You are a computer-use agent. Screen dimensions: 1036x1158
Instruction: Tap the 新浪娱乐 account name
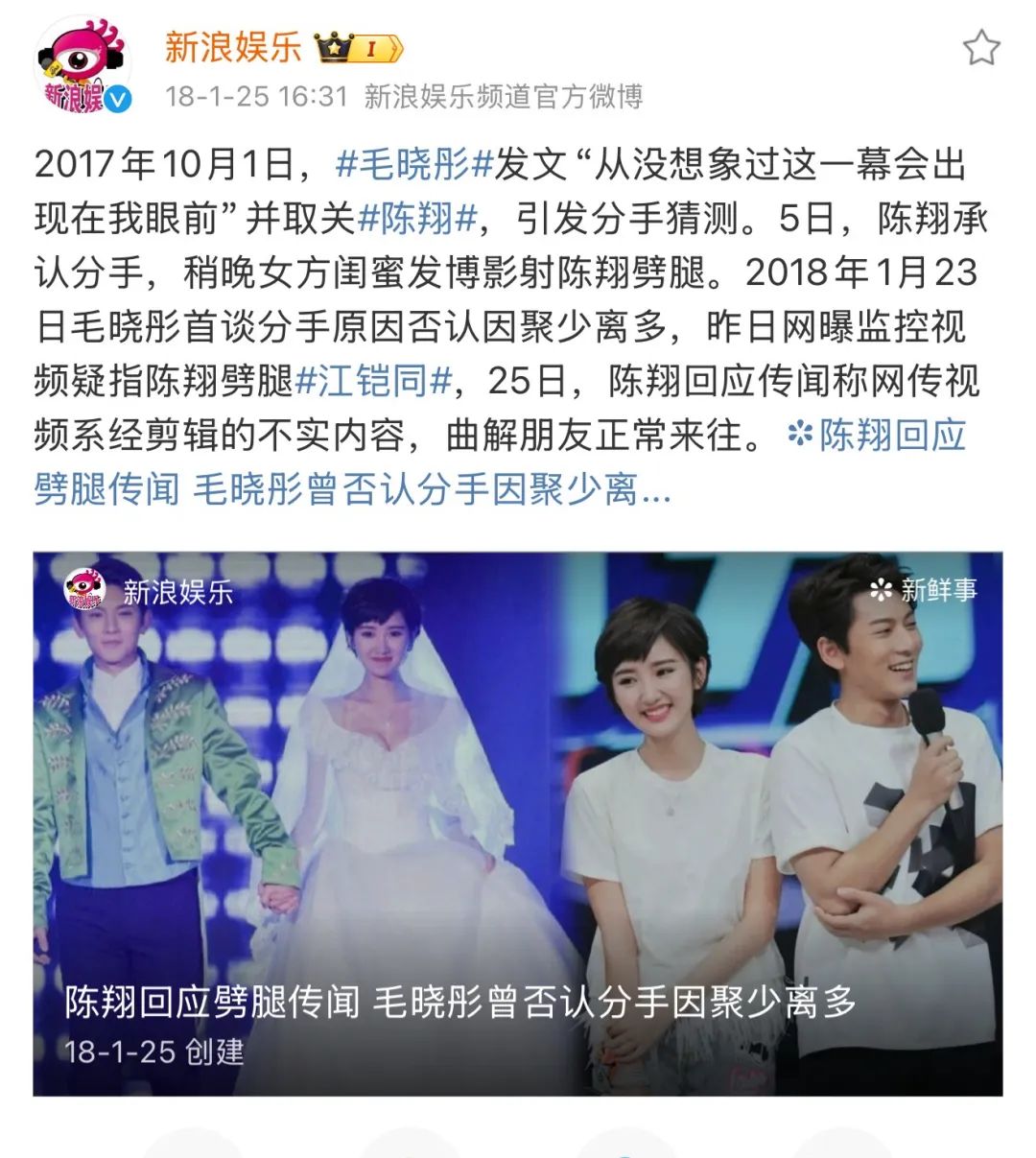(233, 46)
